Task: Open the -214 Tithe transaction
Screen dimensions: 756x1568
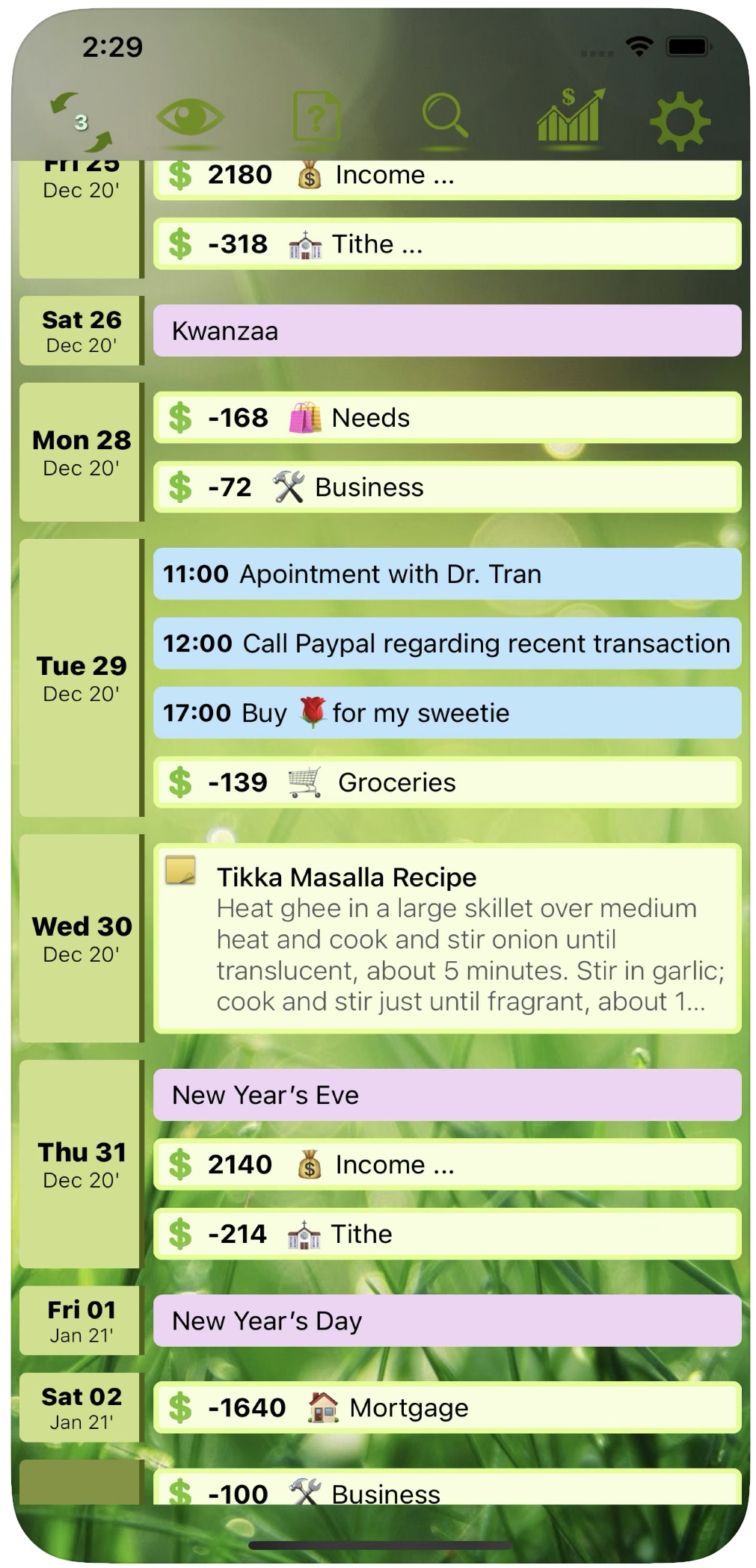Action: point(446,1234)
